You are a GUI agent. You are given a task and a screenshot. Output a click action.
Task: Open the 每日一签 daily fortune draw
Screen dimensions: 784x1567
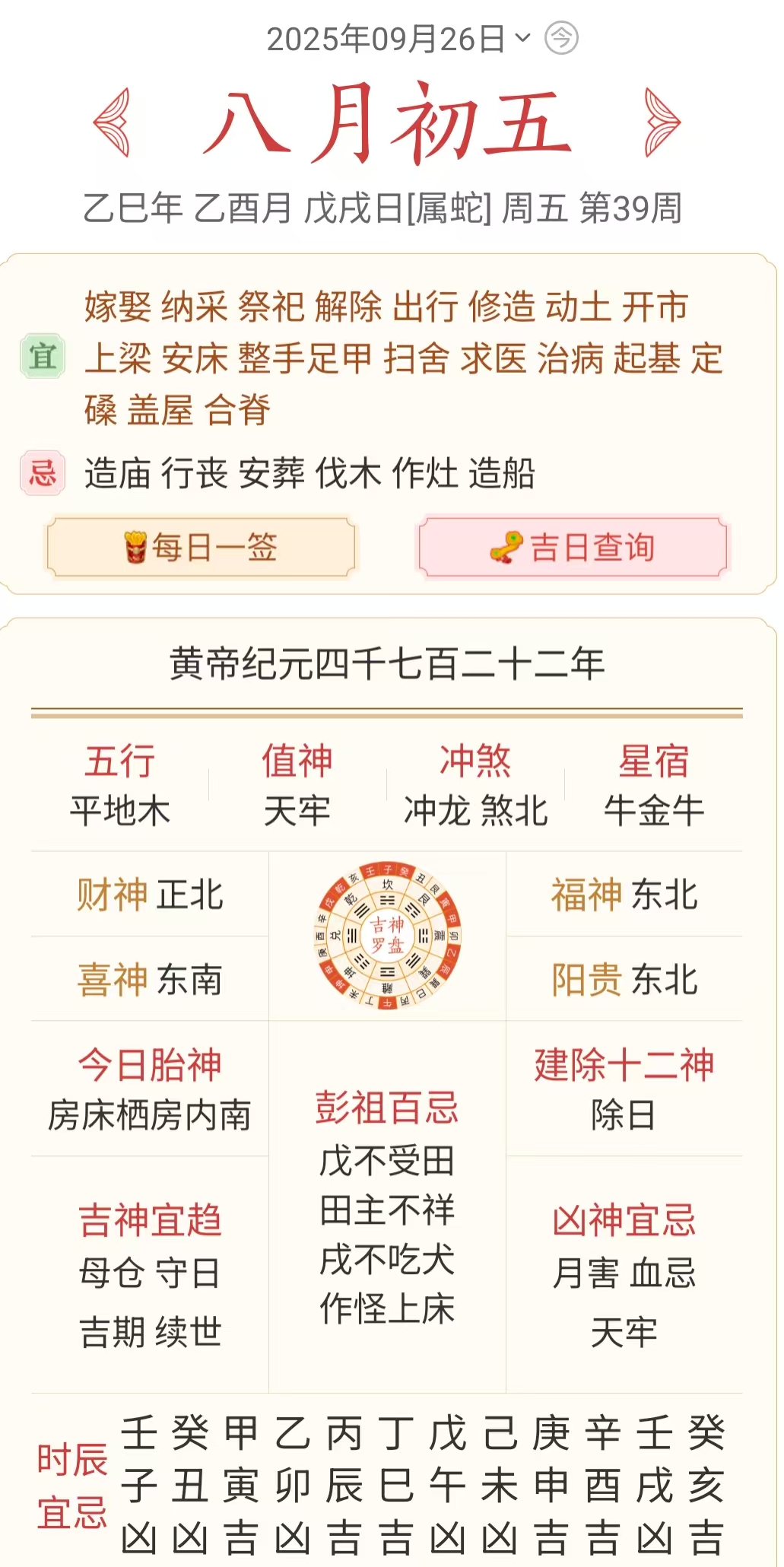tap(201, 547)
